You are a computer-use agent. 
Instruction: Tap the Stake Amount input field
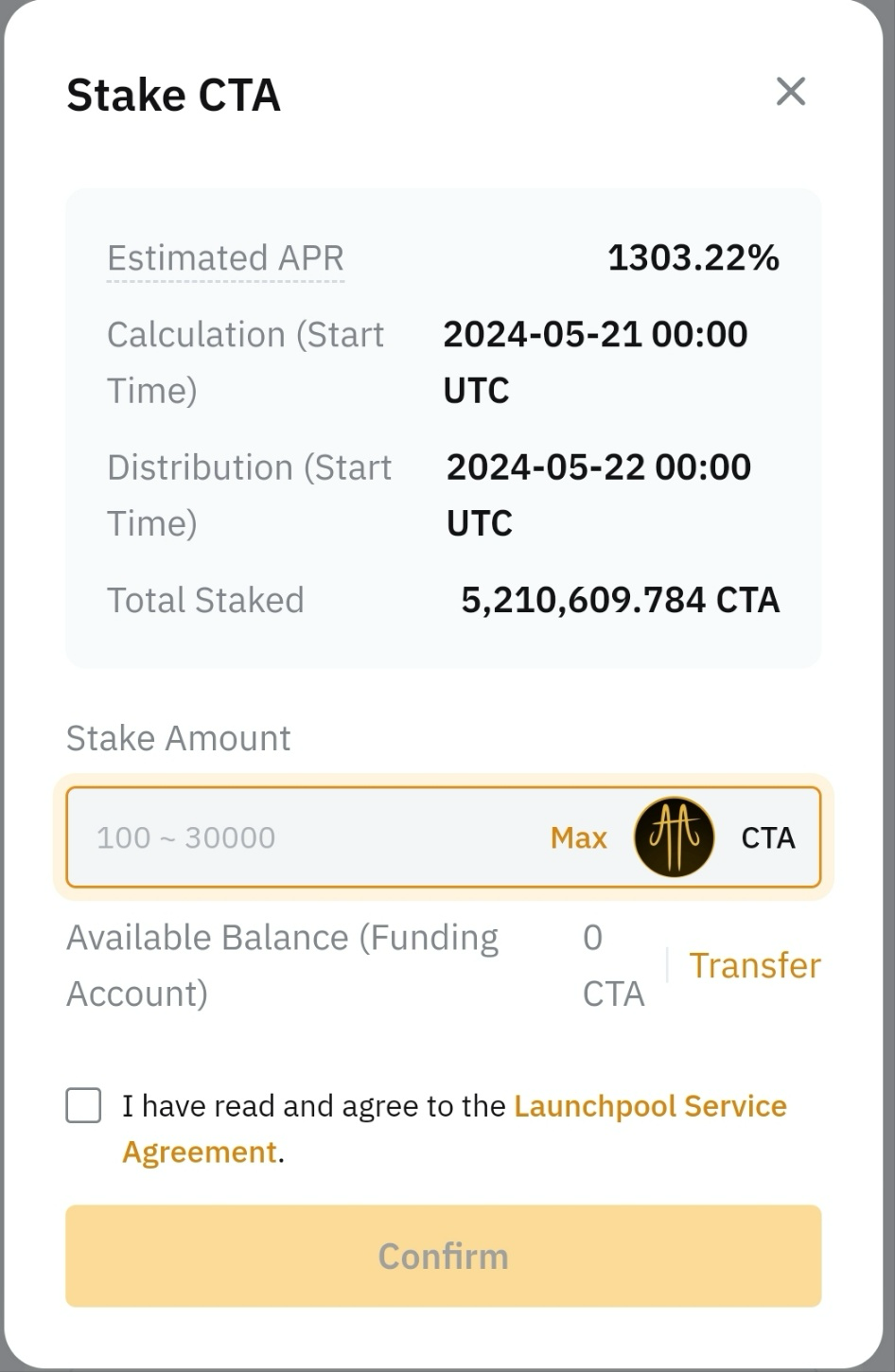click(x=312, y=837)
